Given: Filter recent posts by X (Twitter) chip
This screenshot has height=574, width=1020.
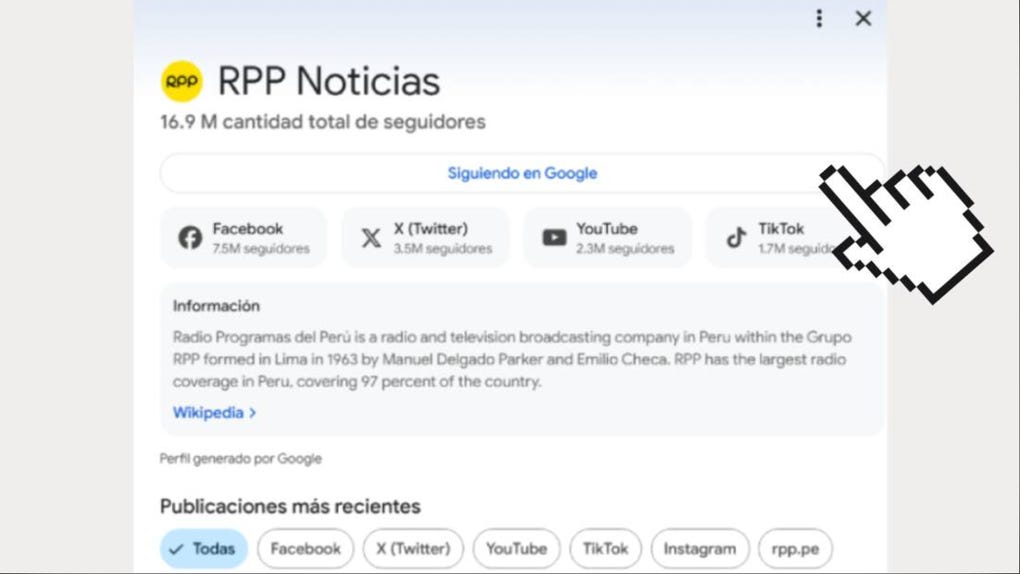Looking at the screenshot, I should click(413, 548).
